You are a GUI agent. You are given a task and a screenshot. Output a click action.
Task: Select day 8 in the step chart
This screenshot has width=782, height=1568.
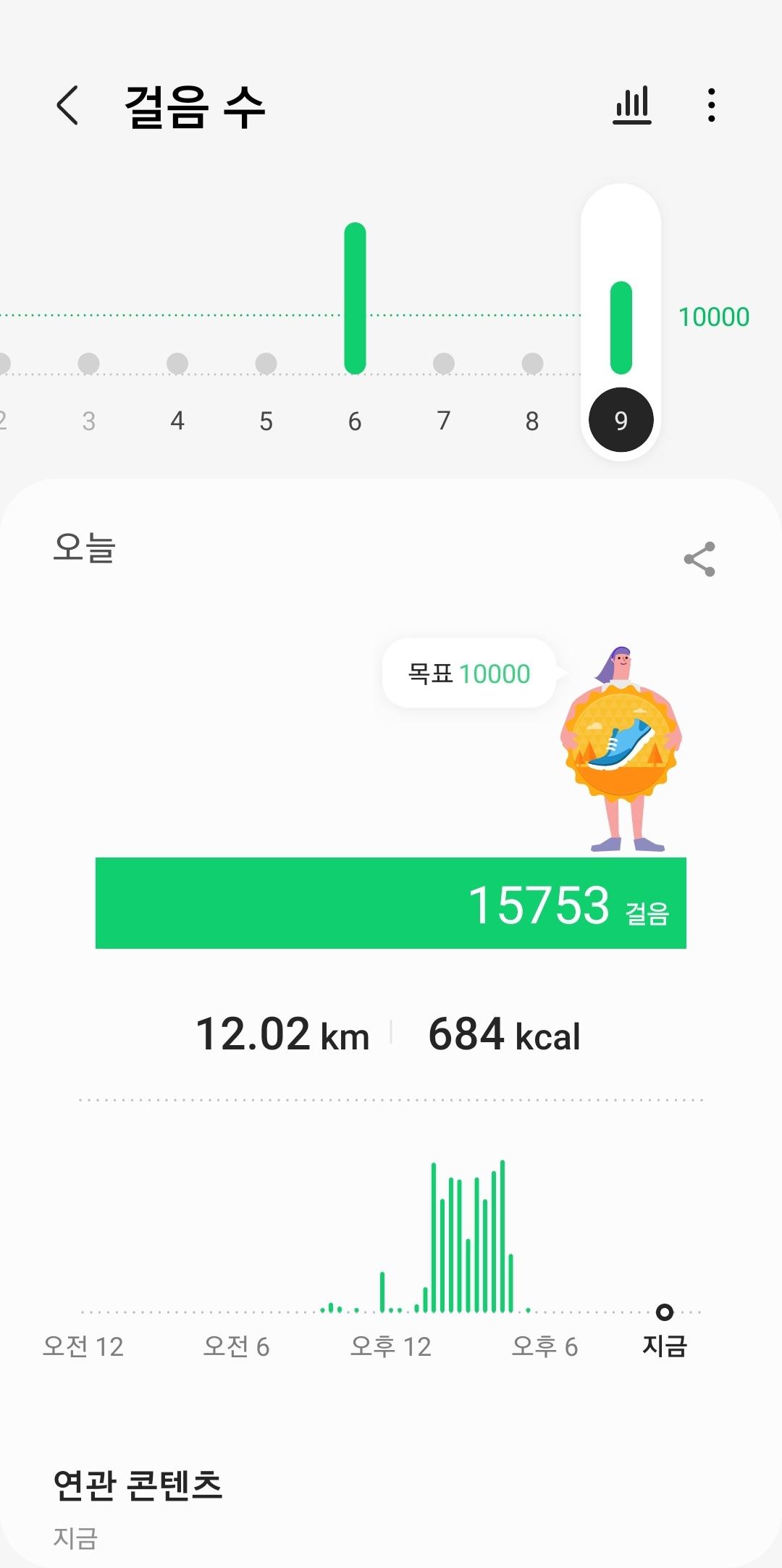tap(532, 420)
